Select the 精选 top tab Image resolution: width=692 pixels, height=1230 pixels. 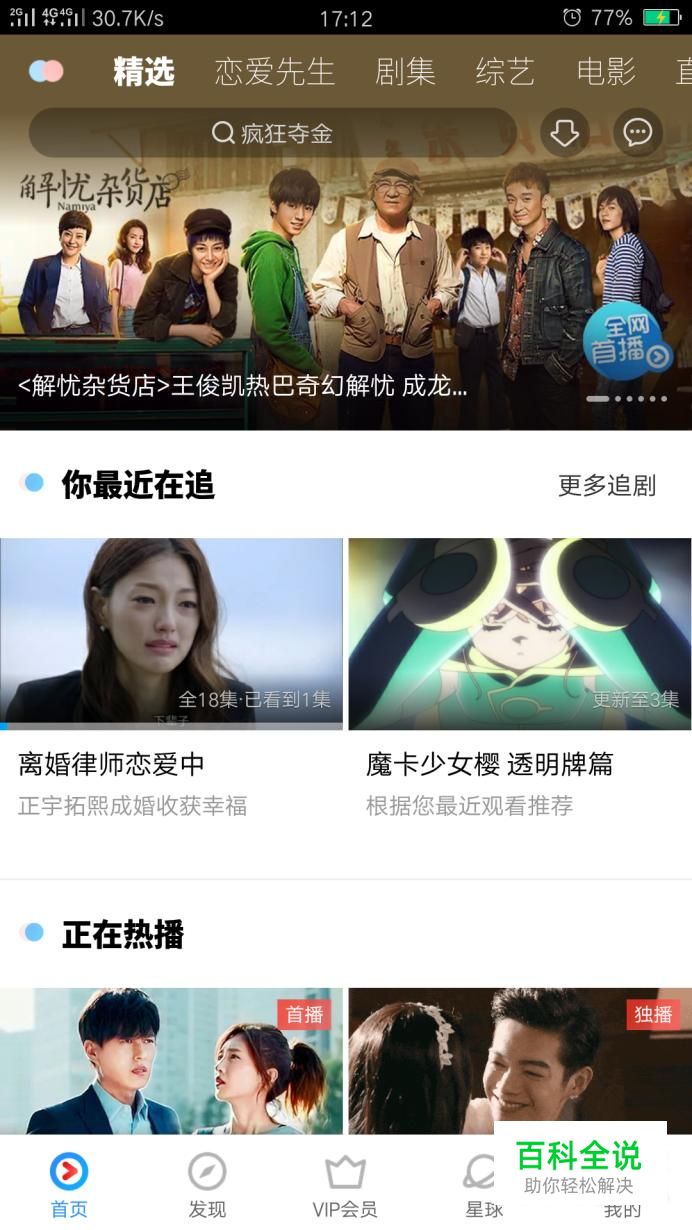coord(144,72)
